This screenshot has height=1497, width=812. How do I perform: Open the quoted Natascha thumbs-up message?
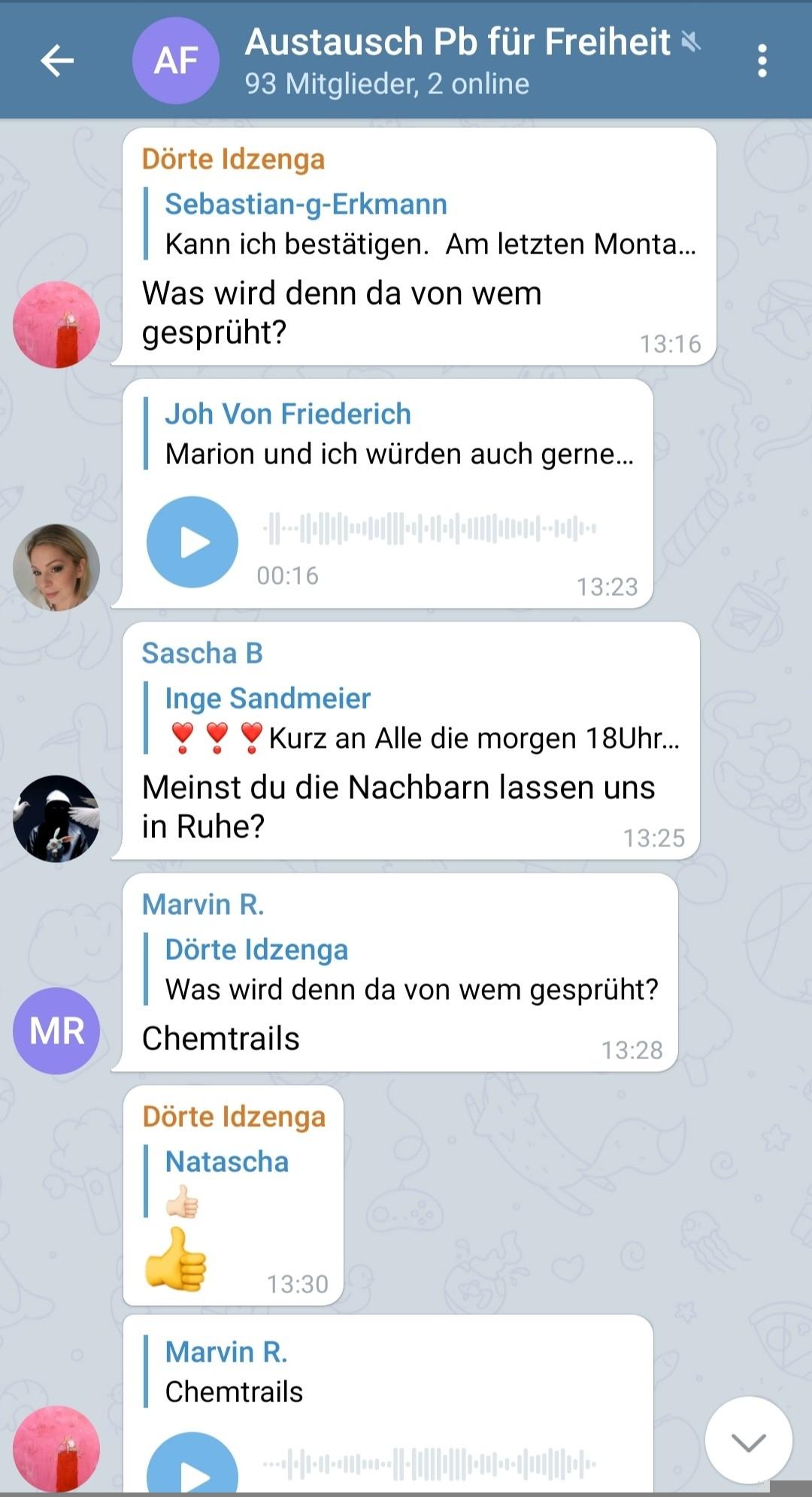pos(226,1181)
